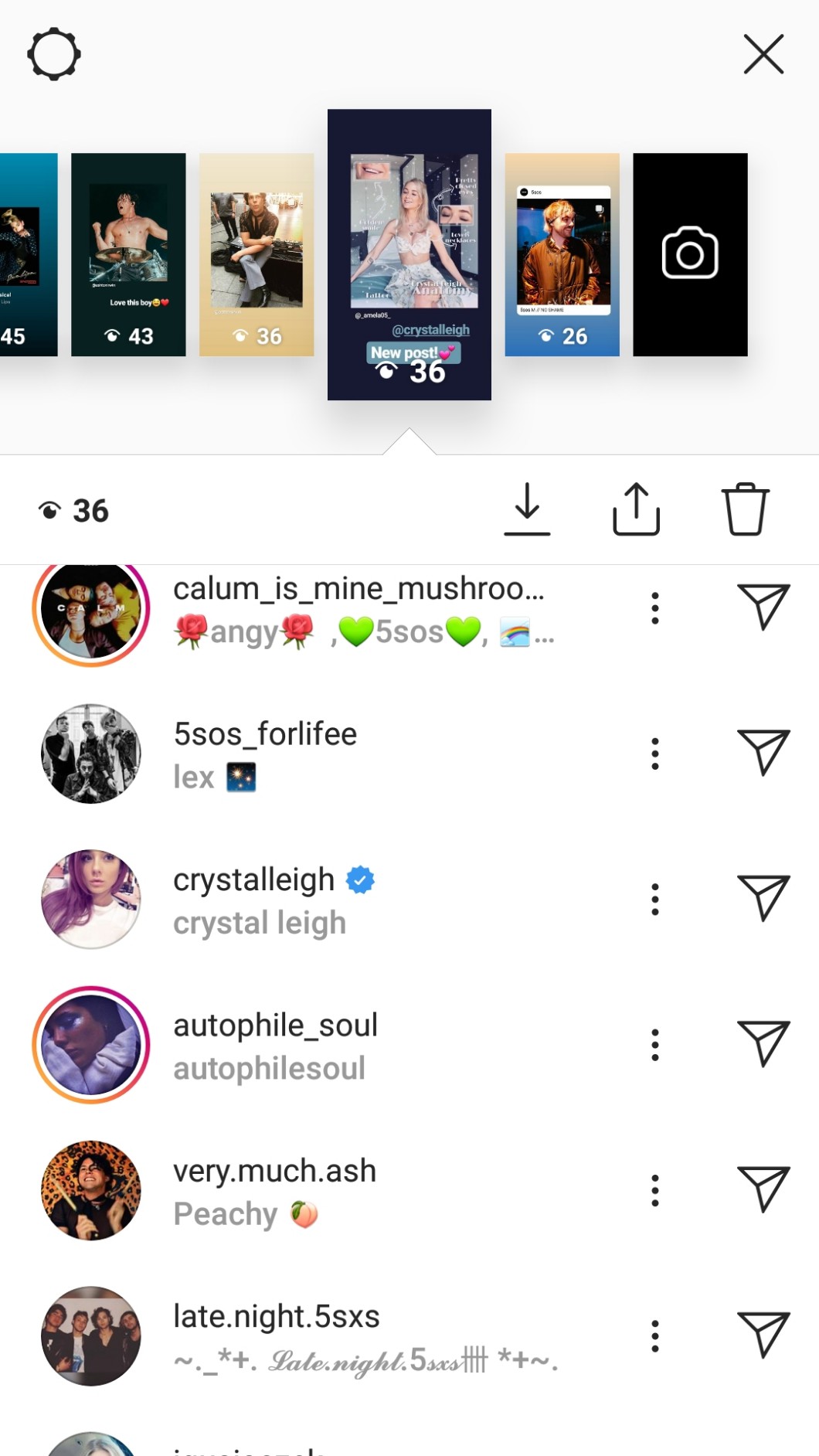Message late.night.5sxs directly

pyautogui.click(x=763, y=1335)
